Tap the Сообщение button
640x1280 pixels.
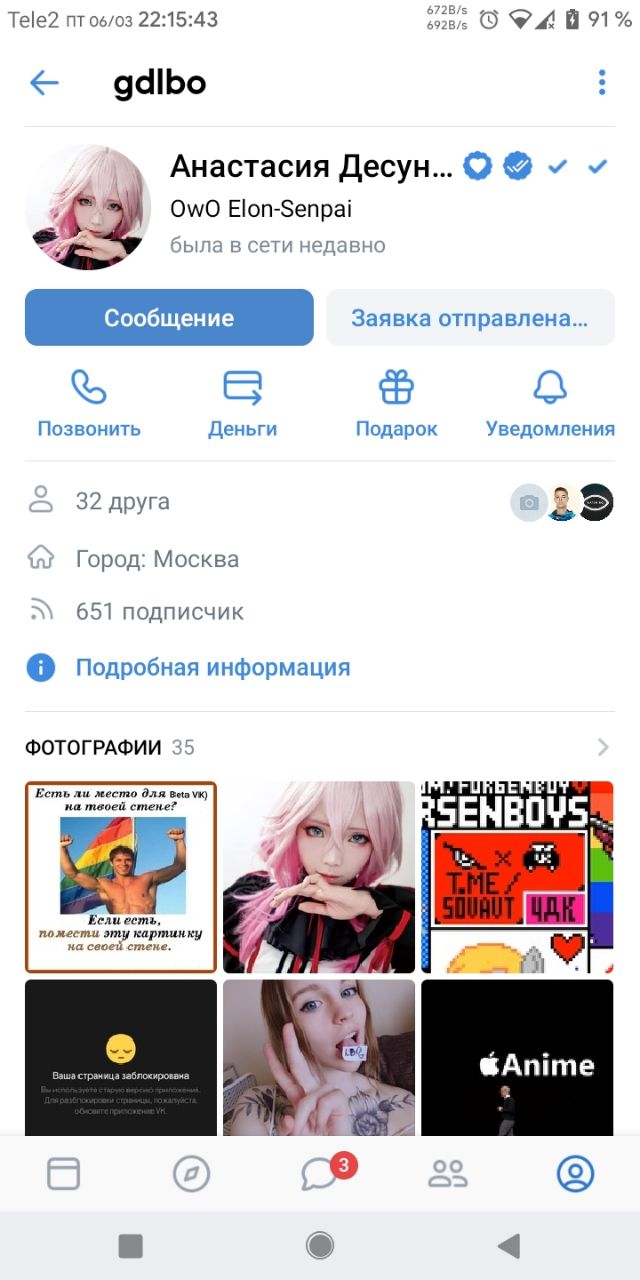tap(169, 318)
